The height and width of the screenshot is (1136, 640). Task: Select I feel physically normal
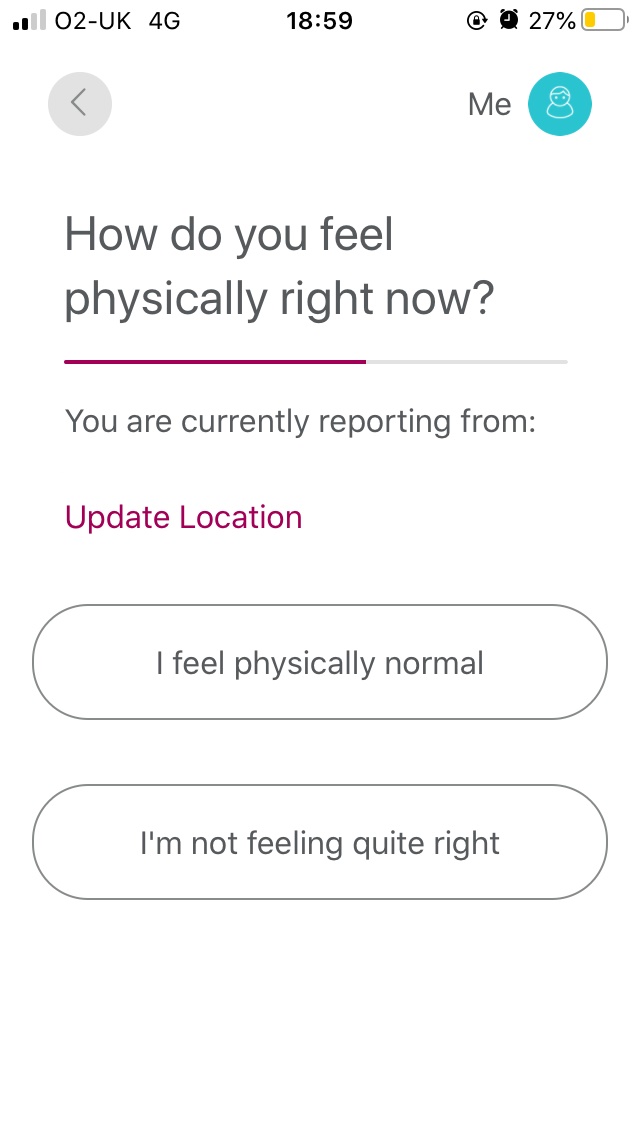[320, 662]
